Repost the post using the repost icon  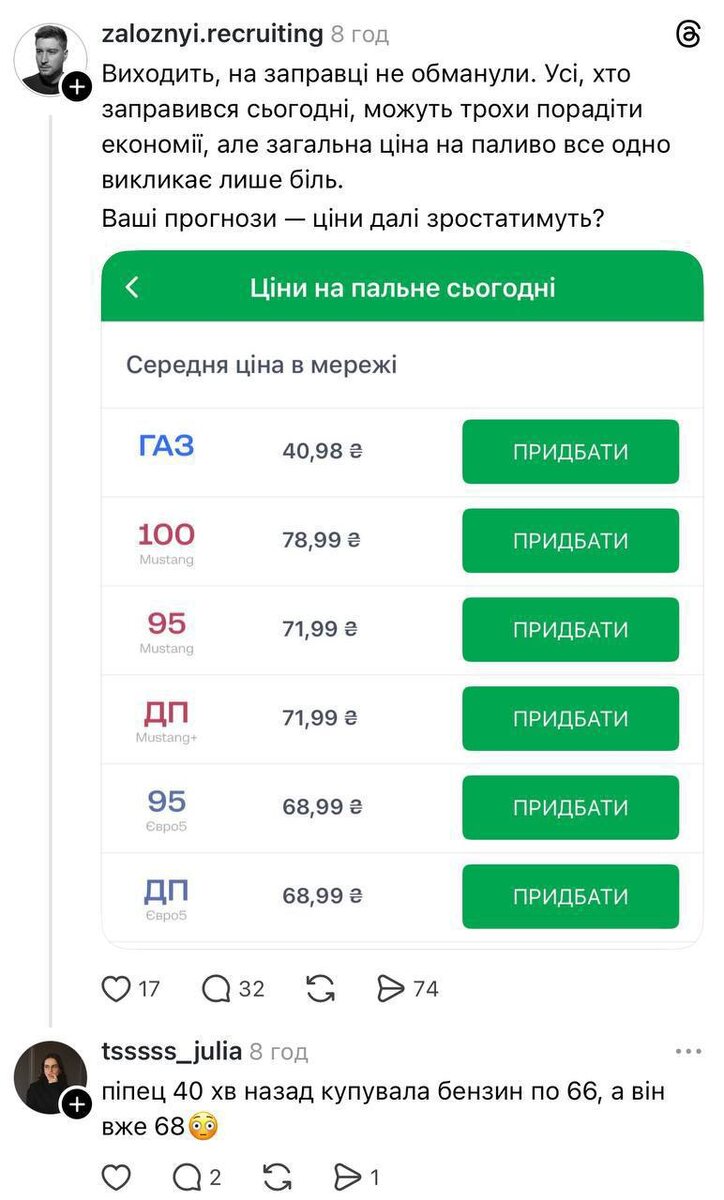[x=320, y=988]
